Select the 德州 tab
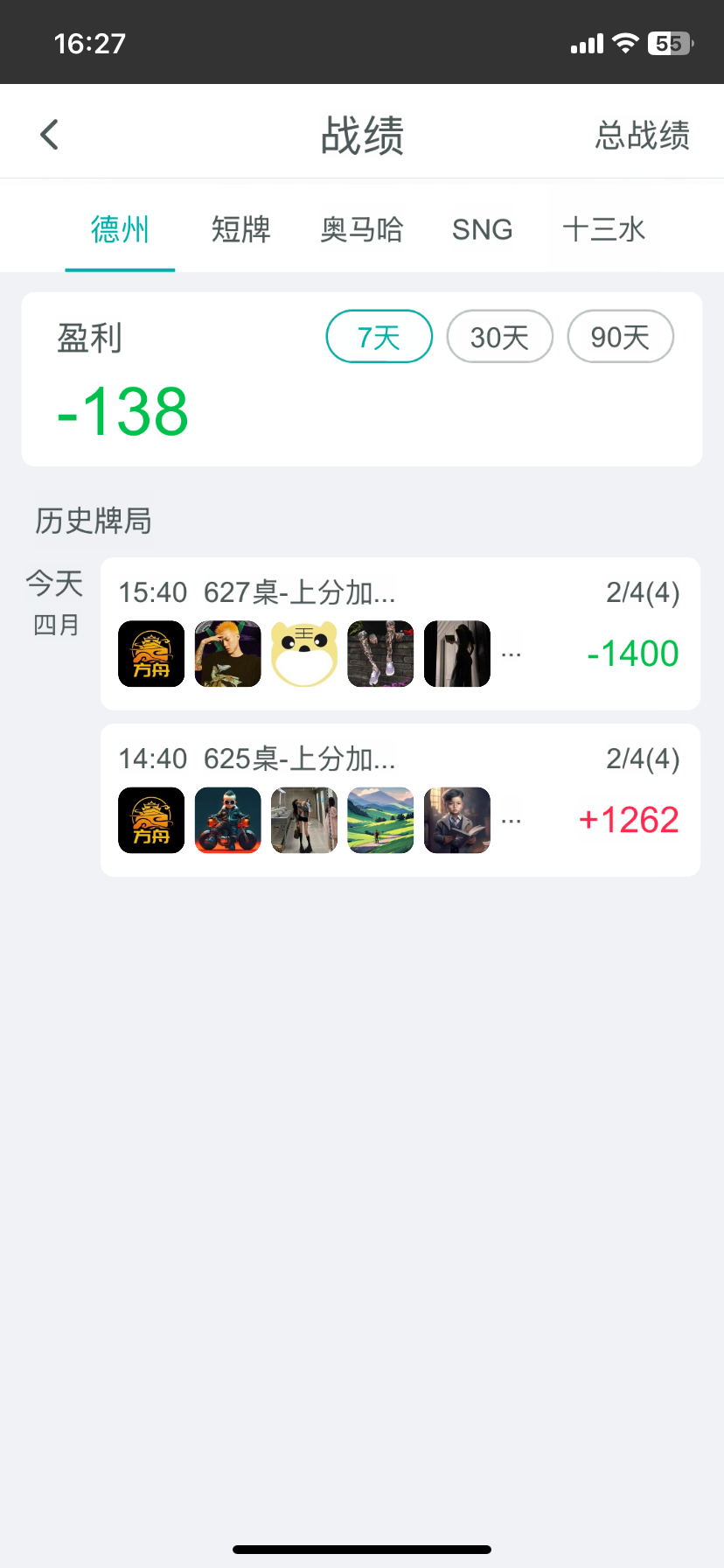Screen dimensions: 724x1568 [120, 230]
